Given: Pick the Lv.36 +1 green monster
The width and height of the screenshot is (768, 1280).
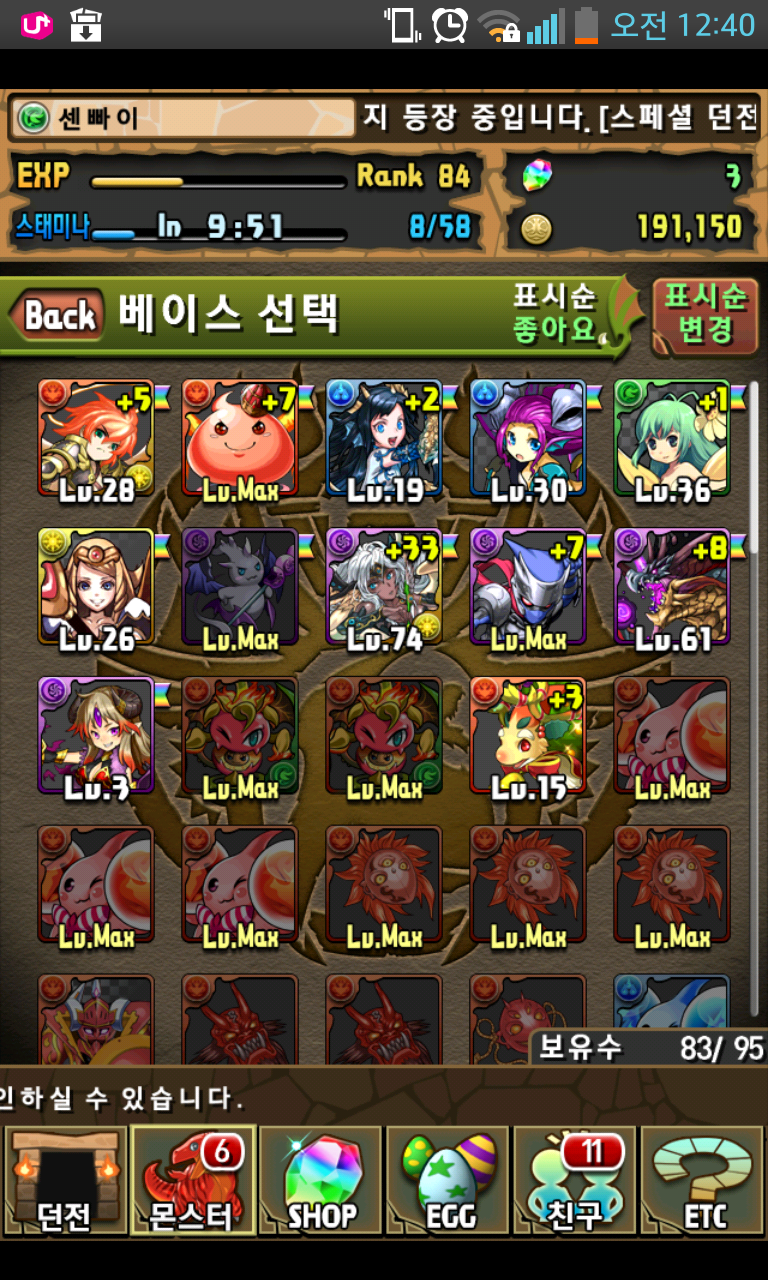Looking at the screenshot, I should 673,438.
